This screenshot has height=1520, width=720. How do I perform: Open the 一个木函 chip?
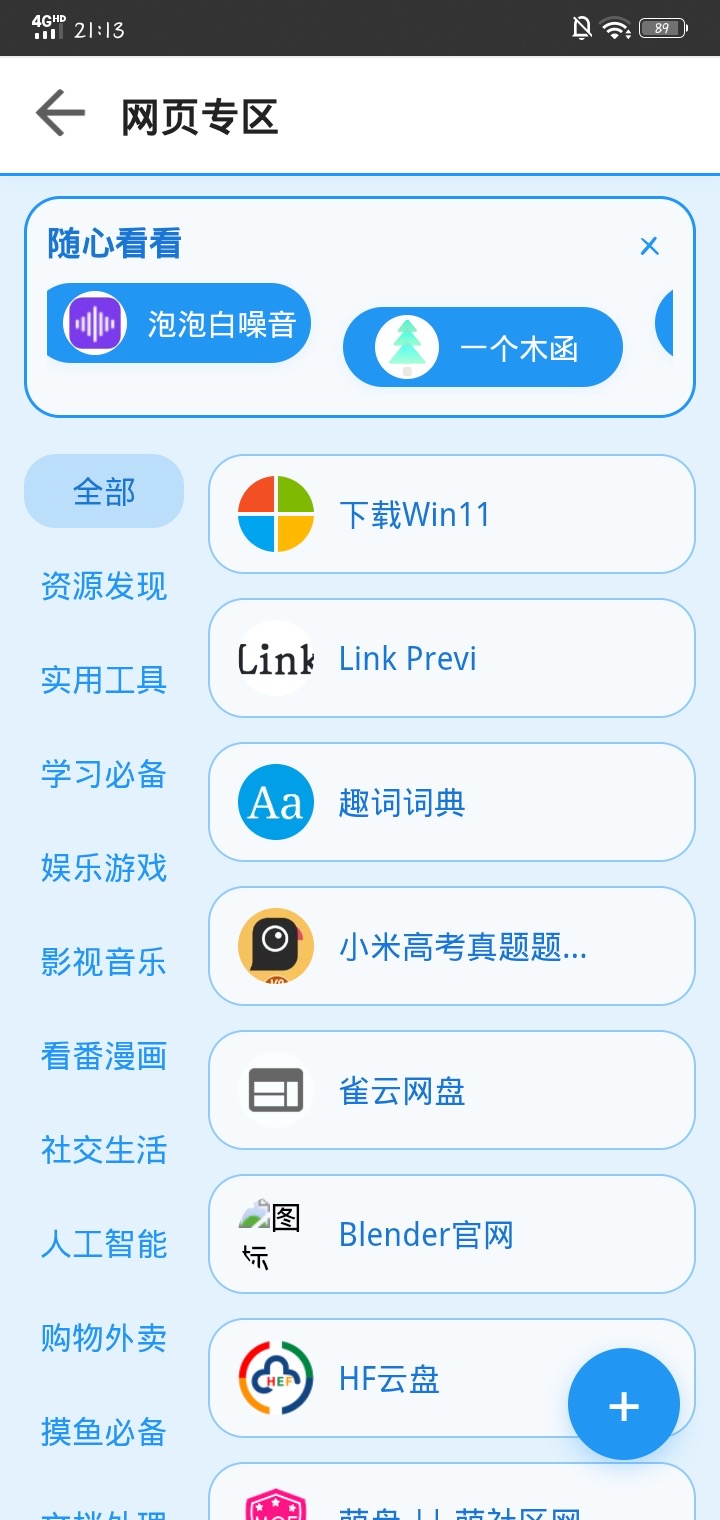[482, 348]
